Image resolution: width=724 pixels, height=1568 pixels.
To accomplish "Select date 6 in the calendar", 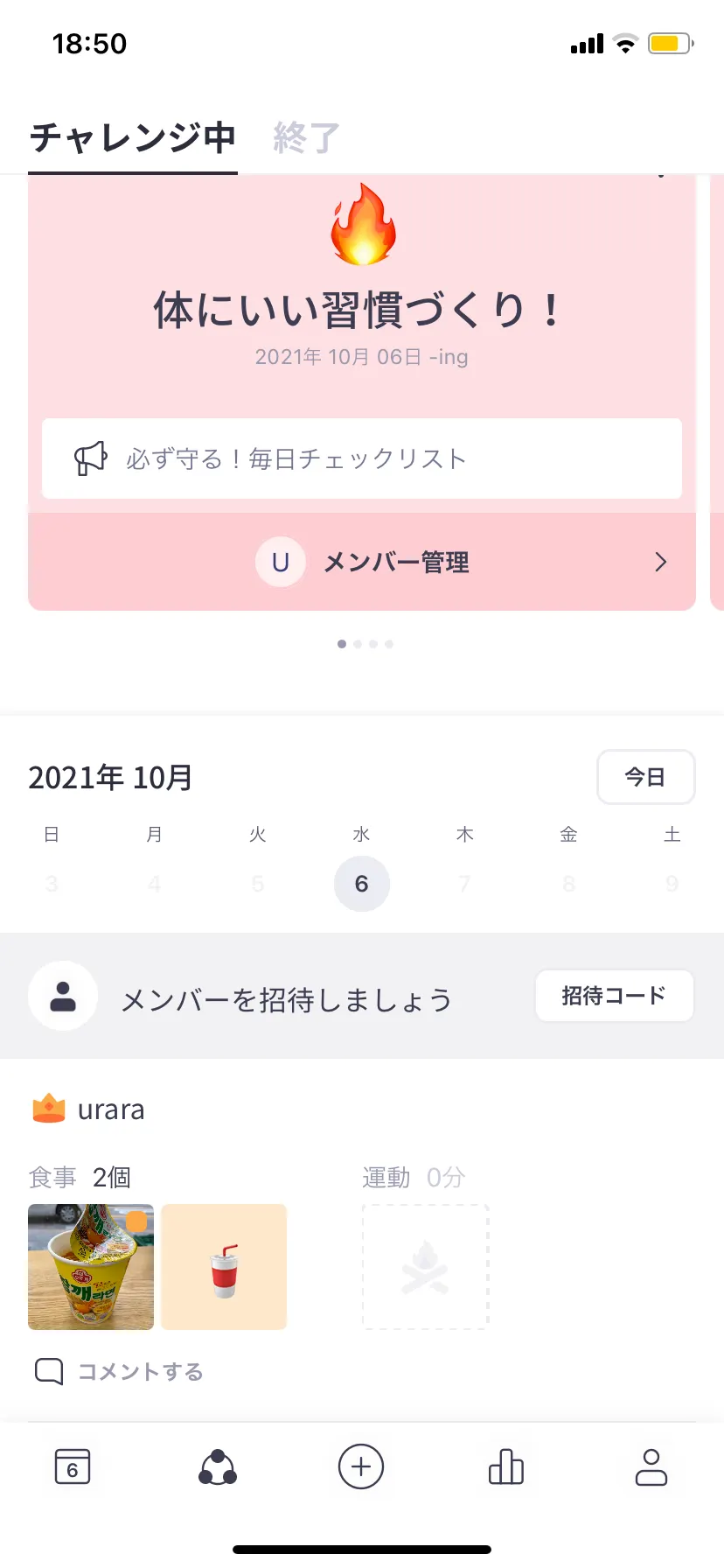I will coord(361,884).
